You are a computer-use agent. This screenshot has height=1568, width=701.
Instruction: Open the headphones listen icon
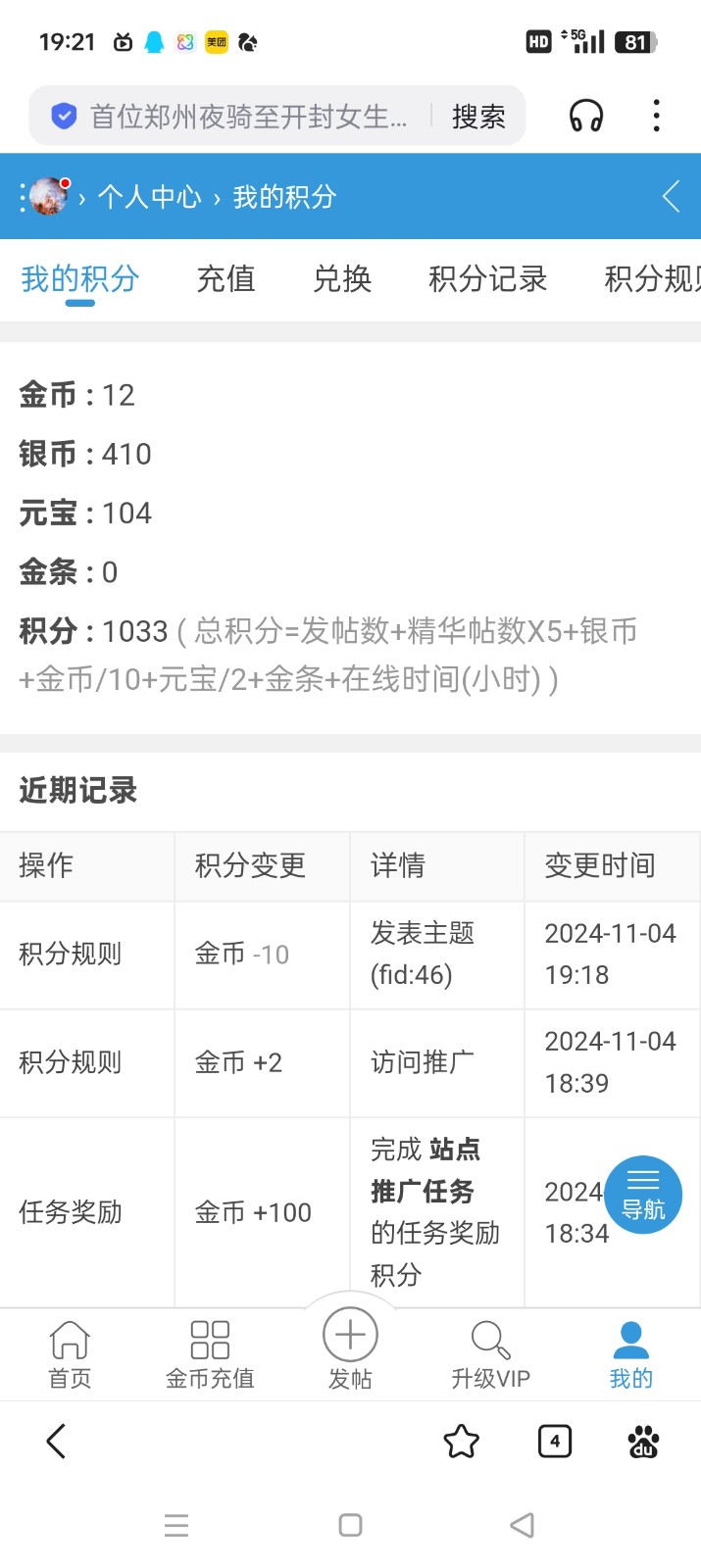[x=586, y=117]
